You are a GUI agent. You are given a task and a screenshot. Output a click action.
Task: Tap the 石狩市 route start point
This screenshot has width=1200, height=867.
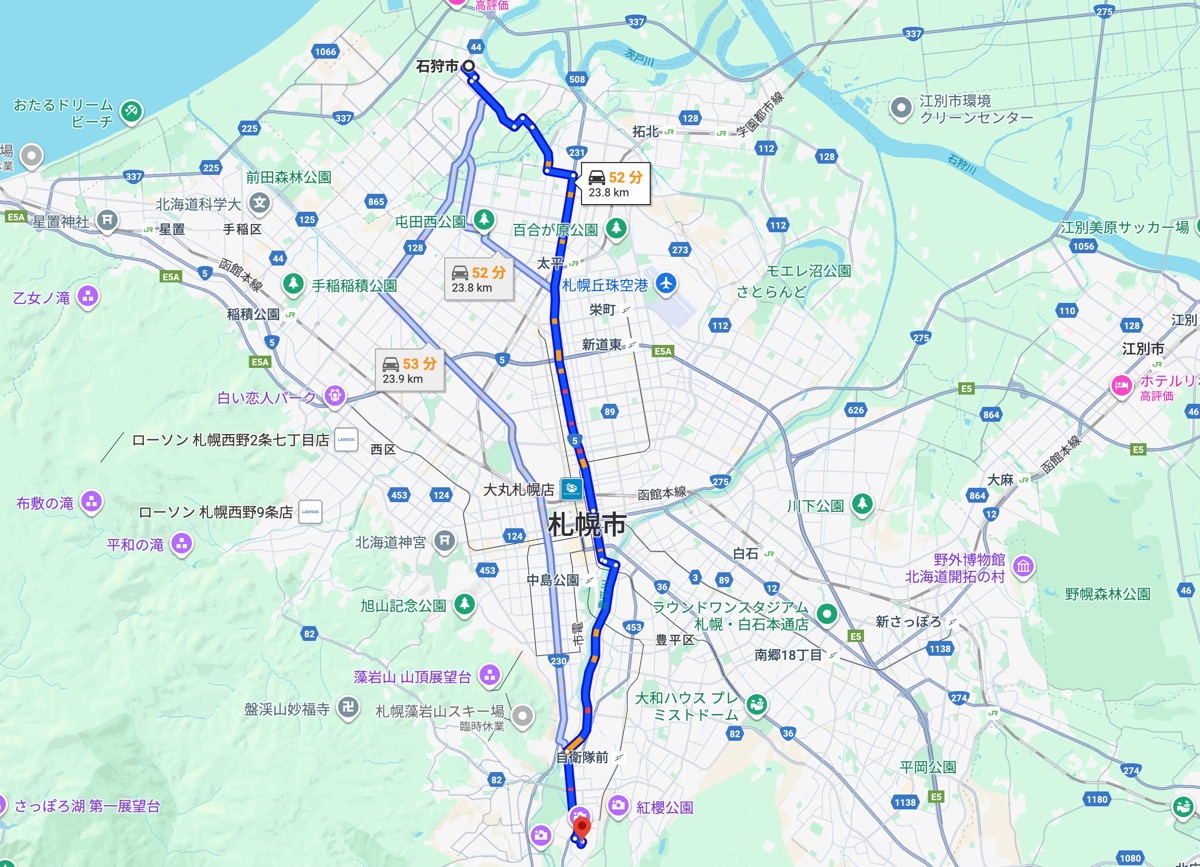click(x=468, y=68)
